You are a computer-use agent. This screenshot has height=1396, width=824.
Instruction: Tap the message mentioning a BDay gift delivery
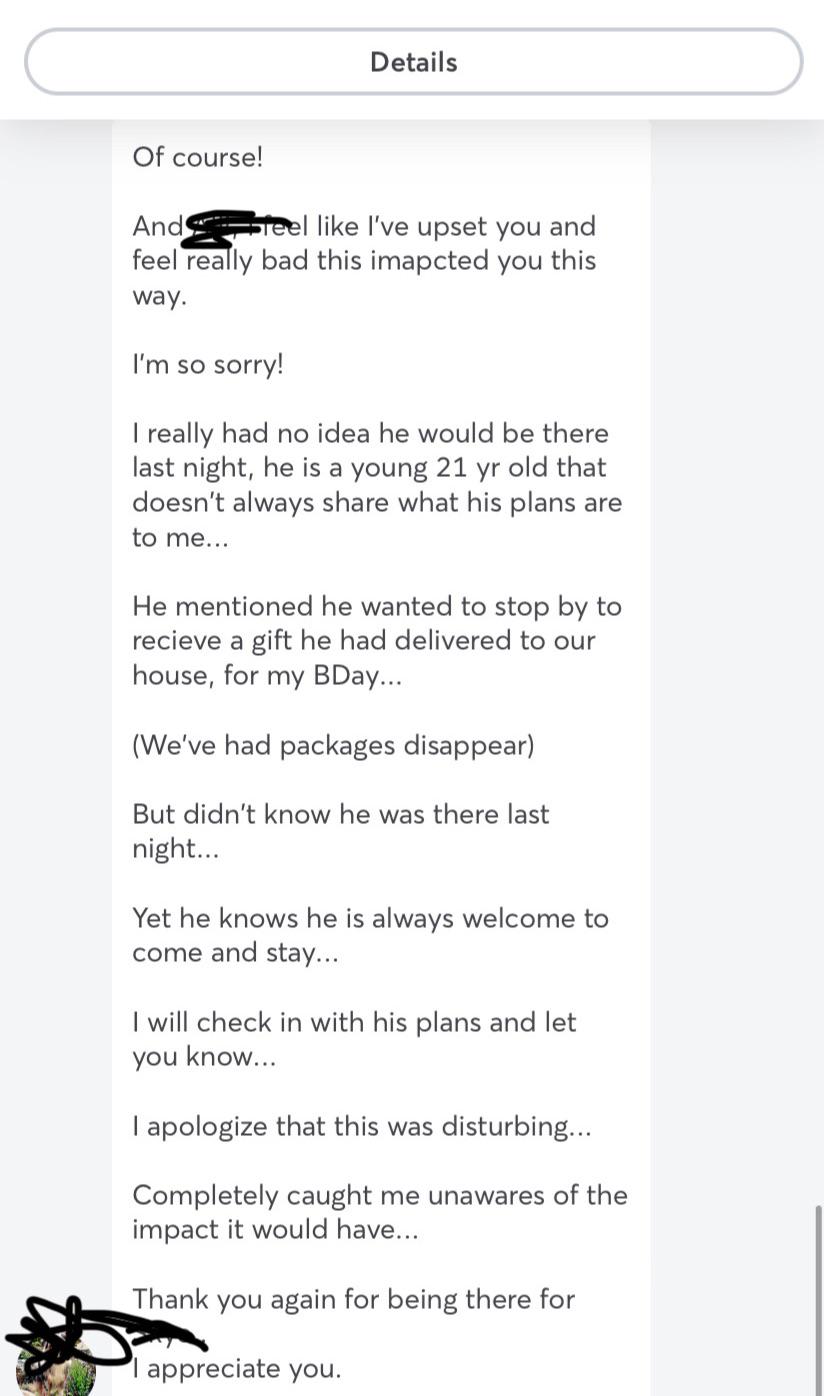click(x=377, y=640)
